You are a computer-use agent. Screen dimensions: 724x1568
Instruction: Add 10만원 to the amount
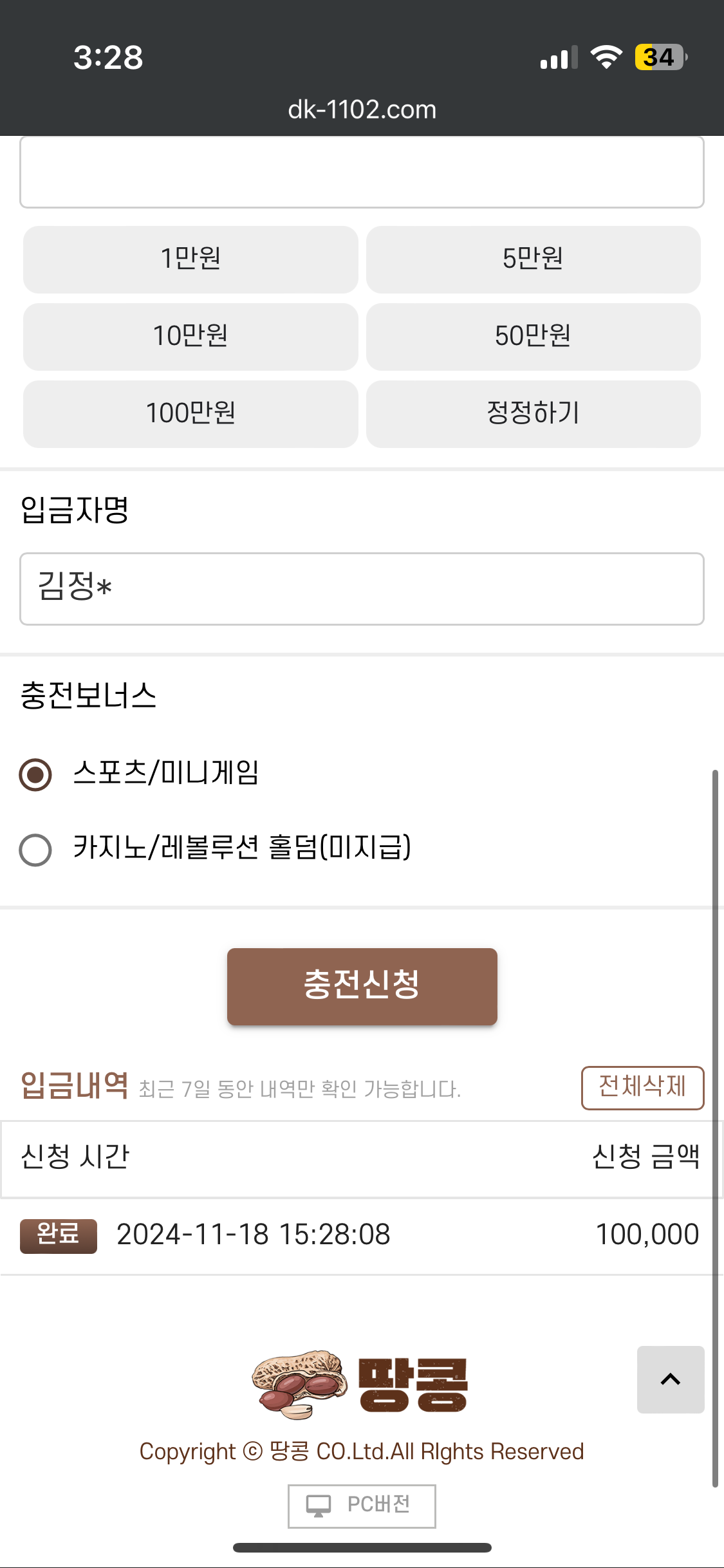point(190,337)
